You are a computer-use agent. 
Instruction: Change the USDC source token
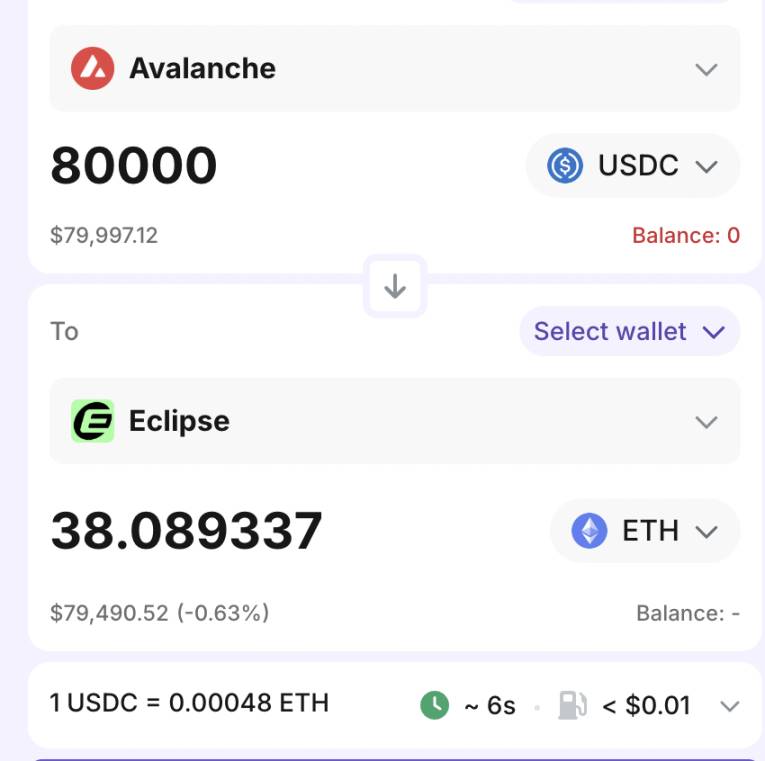tap(633, 166)
